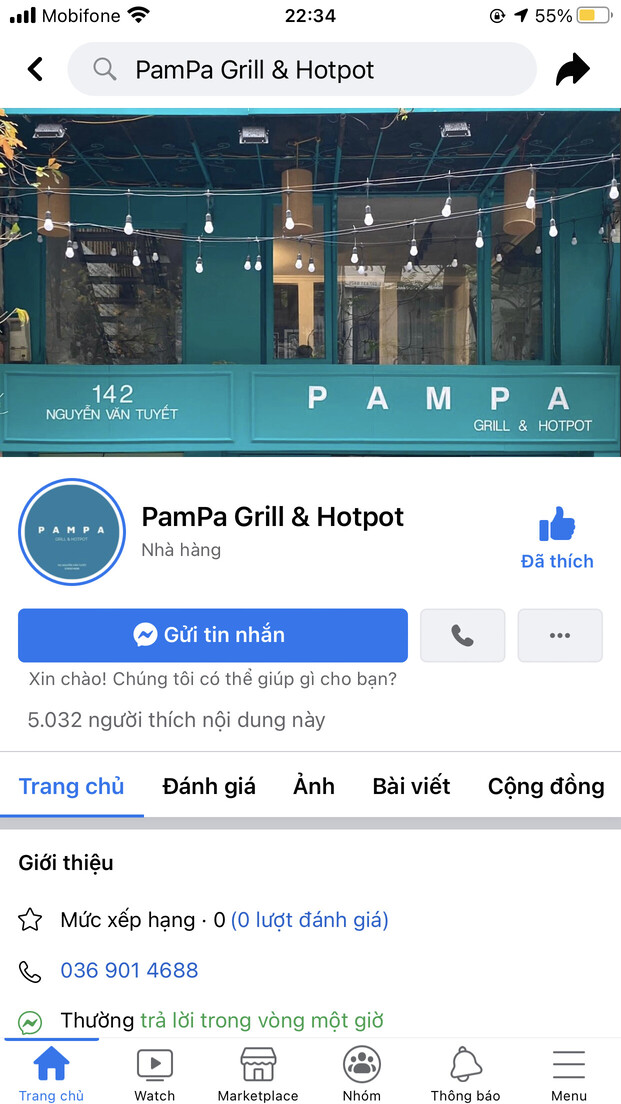Dial the number 036 901 4688
This screenshot has width=621, height=1104.
point(129,970)
